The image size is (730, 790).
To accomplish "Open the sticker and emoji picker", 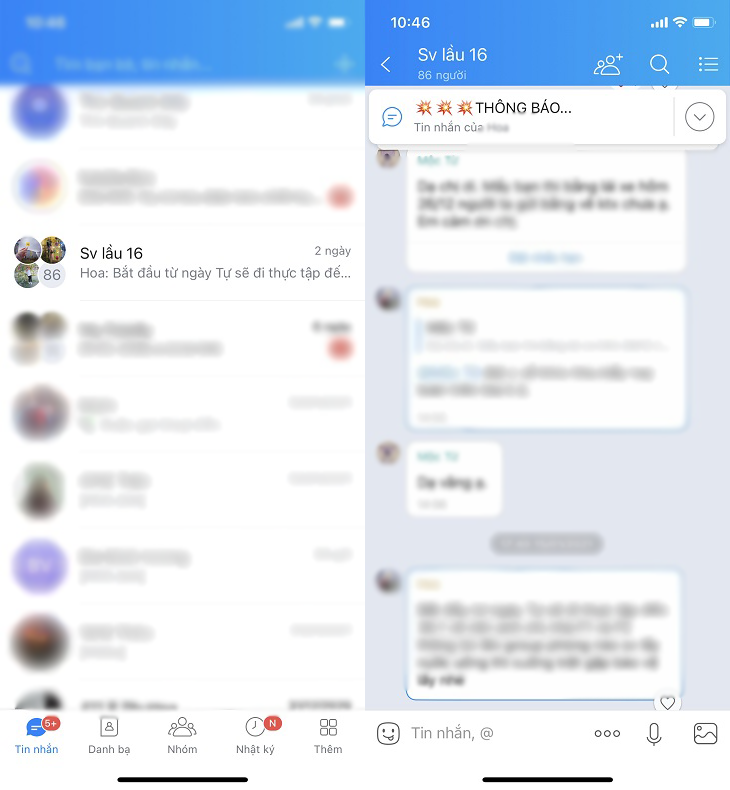I will point(388,734).
